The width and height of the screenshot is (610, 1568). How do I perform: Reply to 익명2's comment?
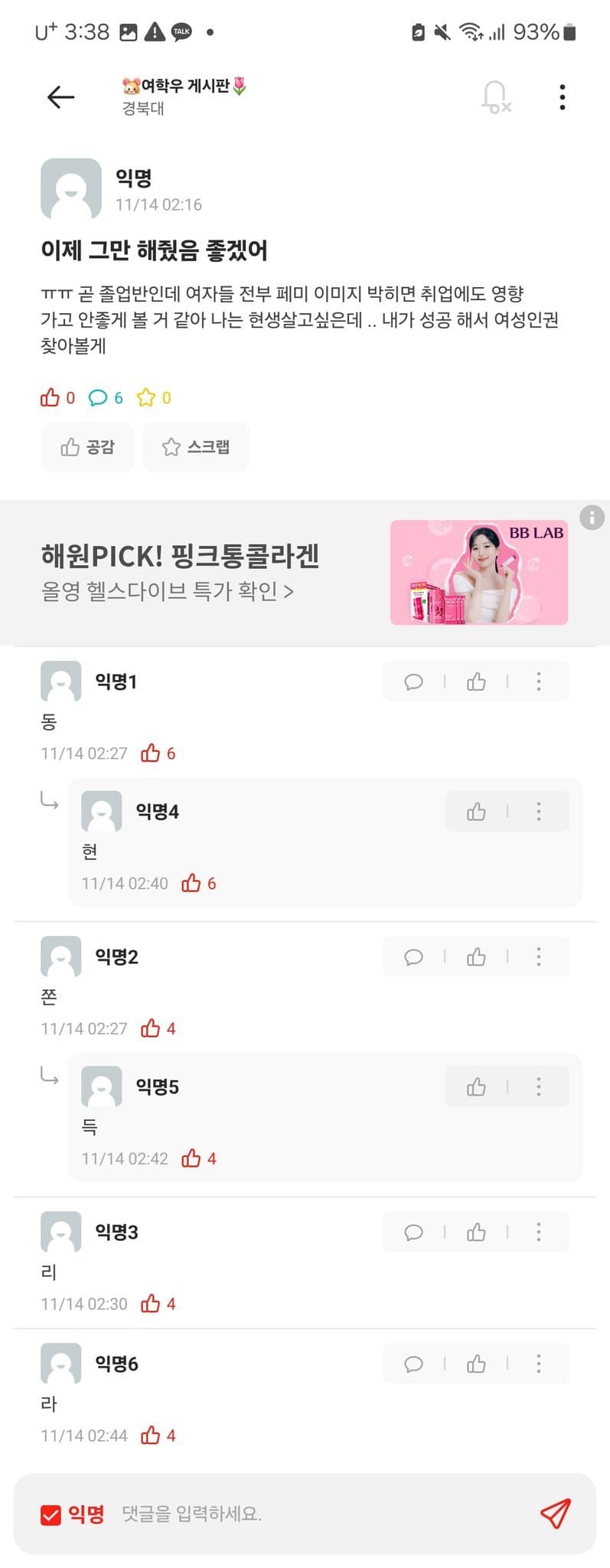pyautogui.click(x=413, y=956)
